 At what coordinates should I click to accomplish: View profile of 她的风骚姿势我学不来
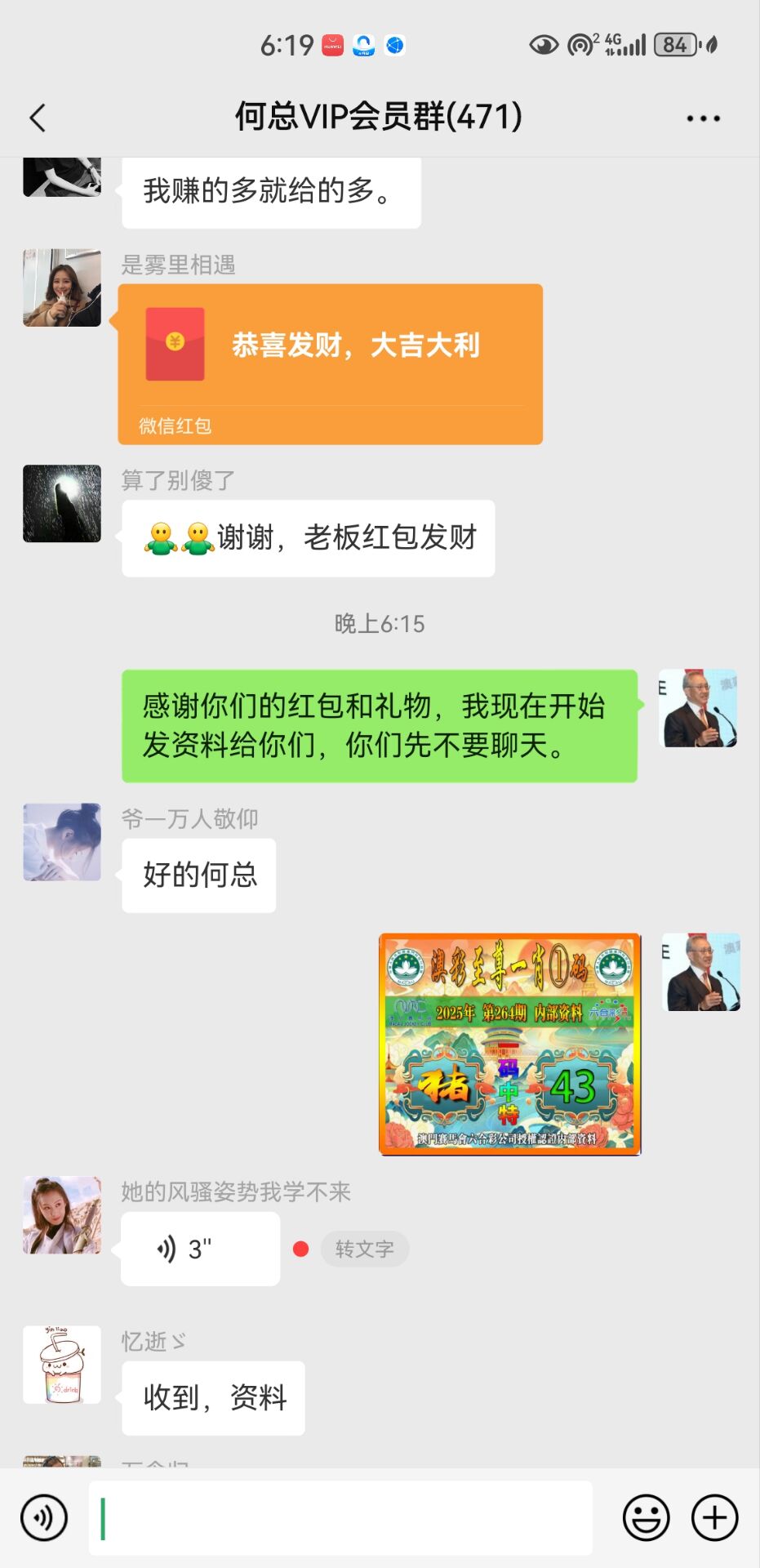[x=62, y=1214]
